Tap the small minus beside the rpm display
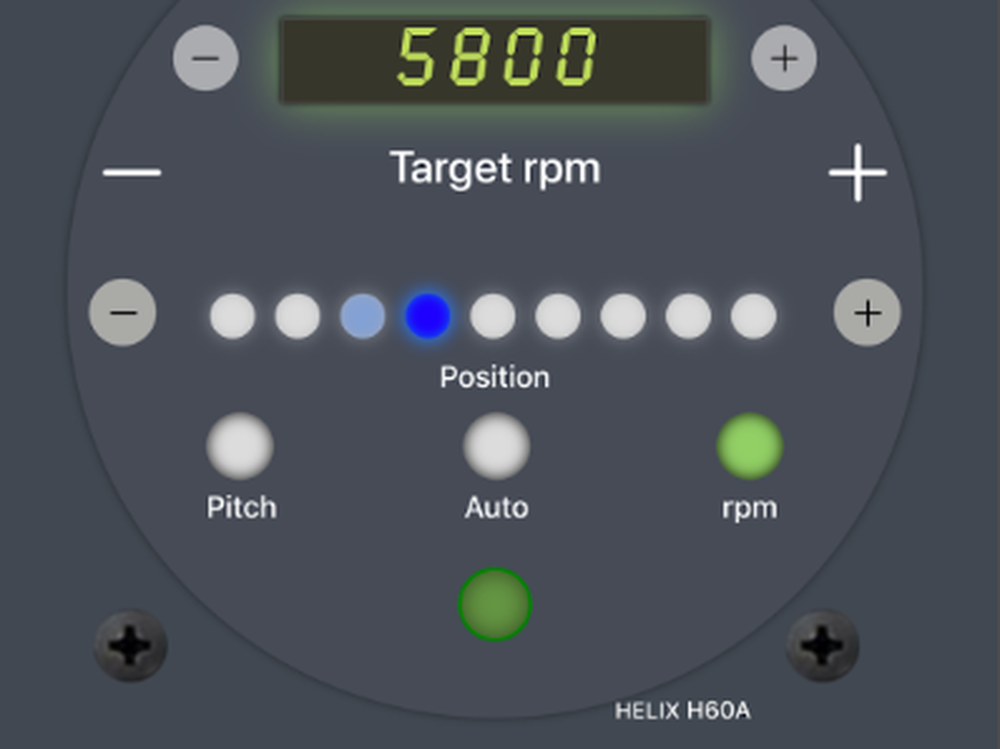This screenshot has width=1000, height=749. click(x=206, y=58)
